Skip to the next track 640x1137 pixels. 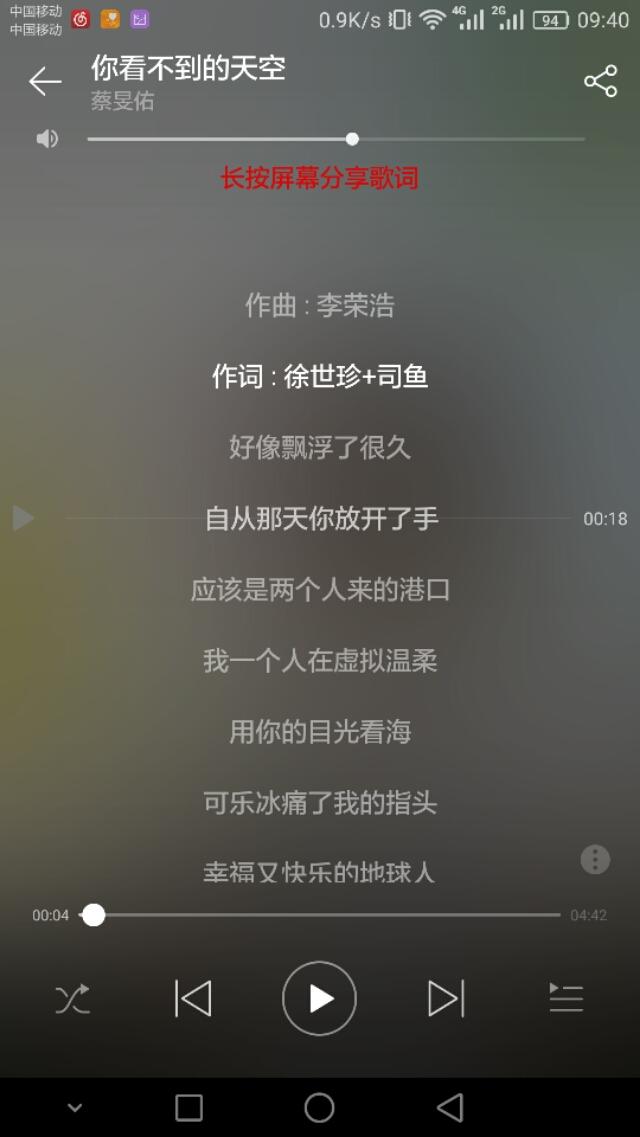coord(446,998)
